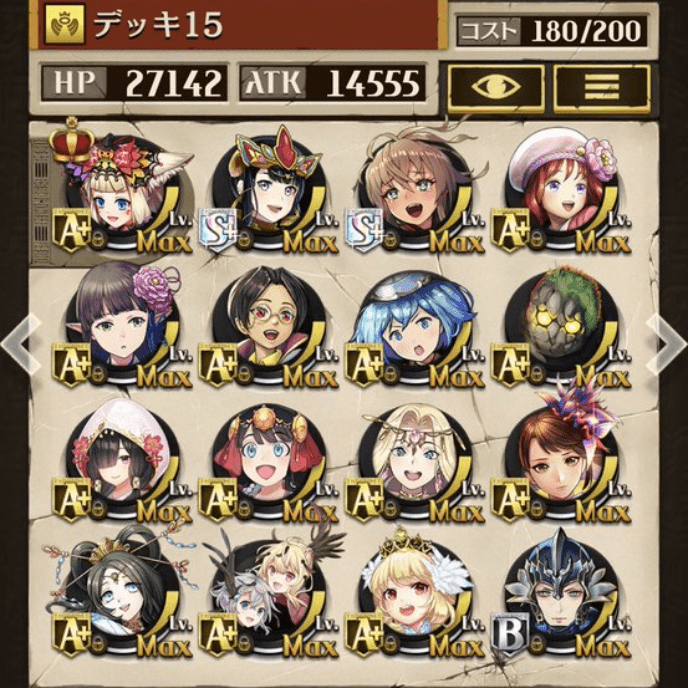Go to next deck with right arrow
The image size is (688, 688).
pos(667,342)
